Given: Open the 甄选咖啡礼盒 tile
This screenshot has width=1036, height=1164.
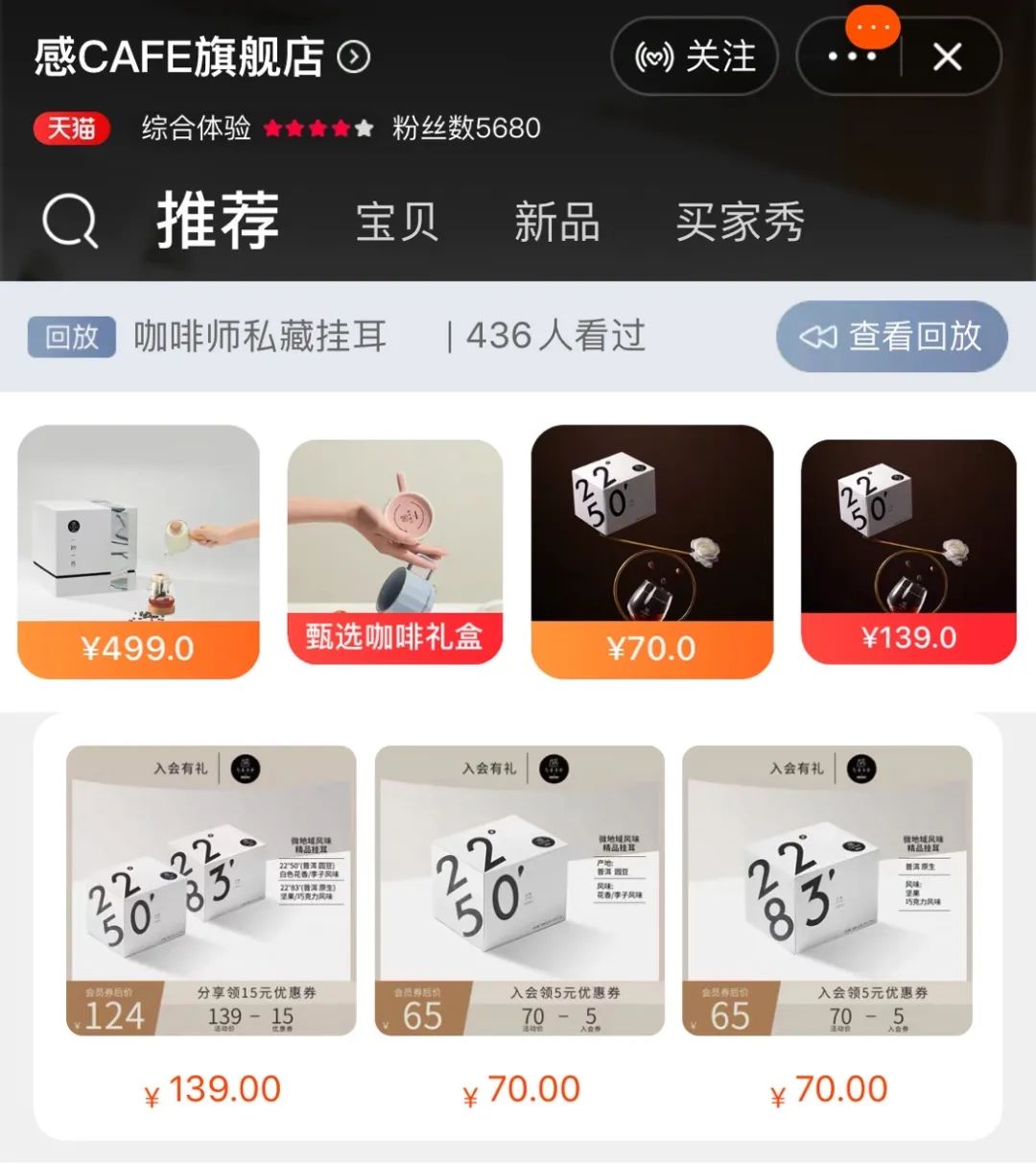Looking at the screenshot, I should (395, 551).
